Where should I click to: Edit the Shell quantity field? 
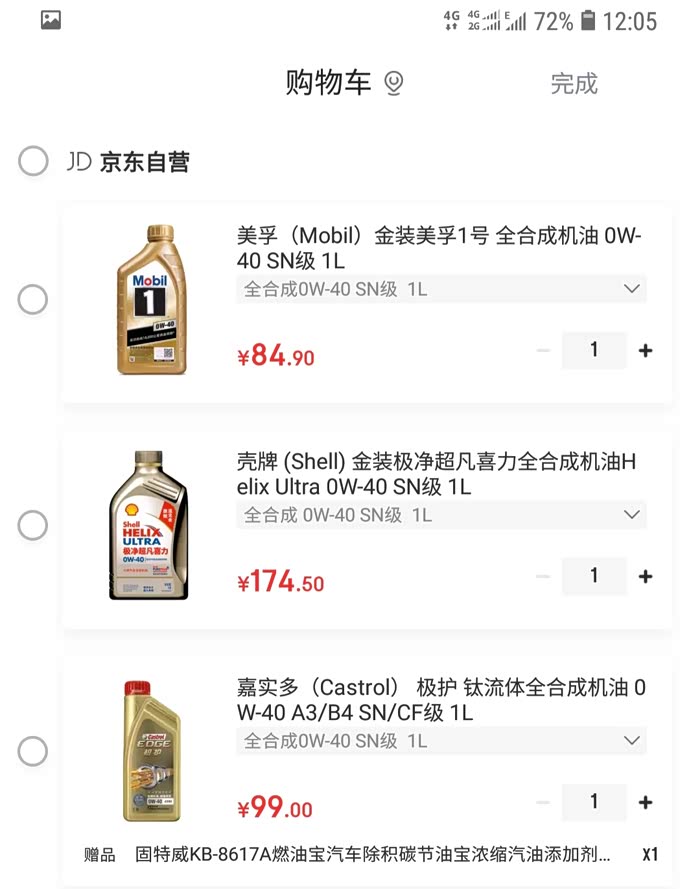pyautogui.click(x=594, y=576)
